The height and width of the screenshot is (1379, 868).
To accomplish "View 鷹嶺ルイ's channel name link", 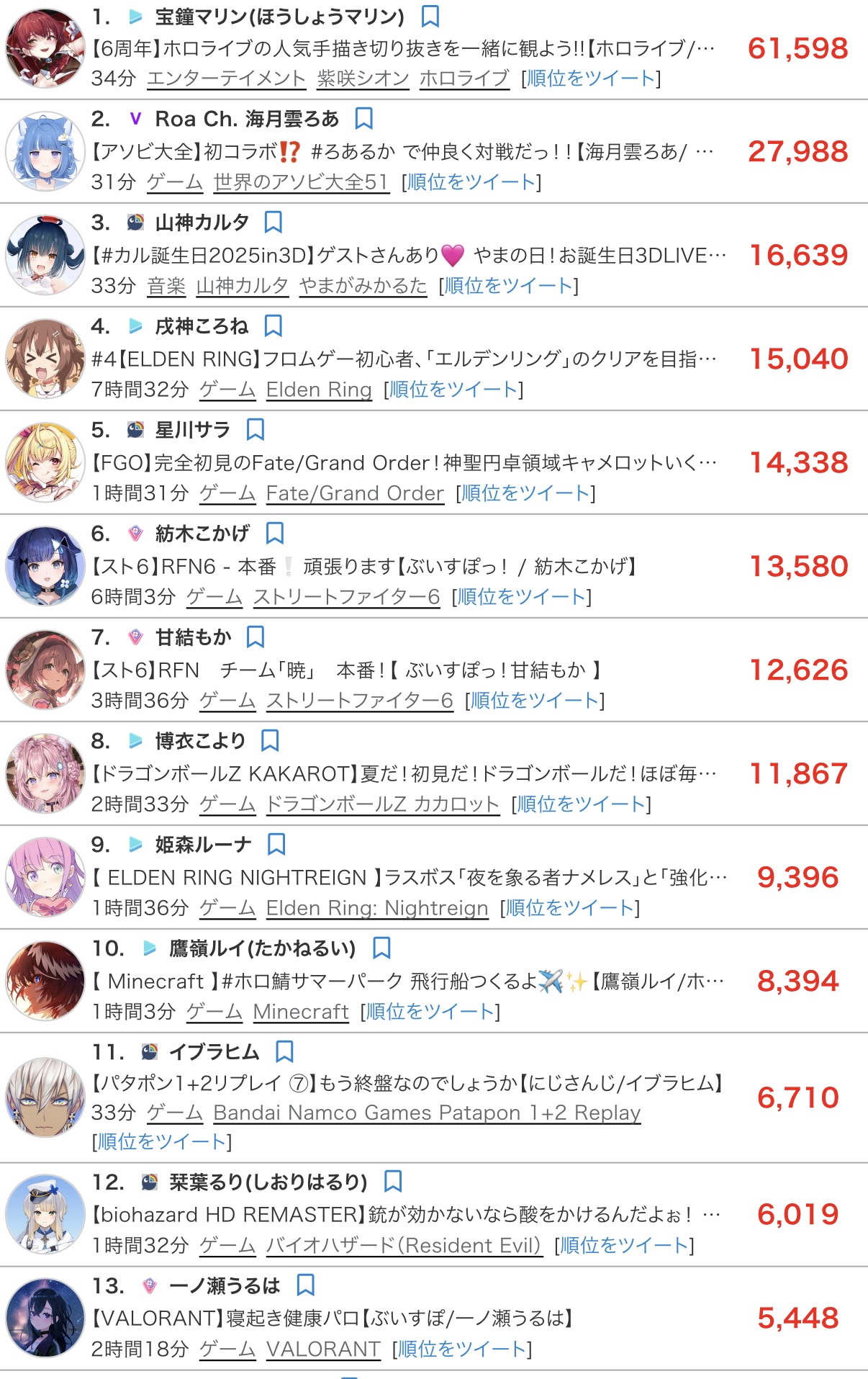I will (262, 948).
